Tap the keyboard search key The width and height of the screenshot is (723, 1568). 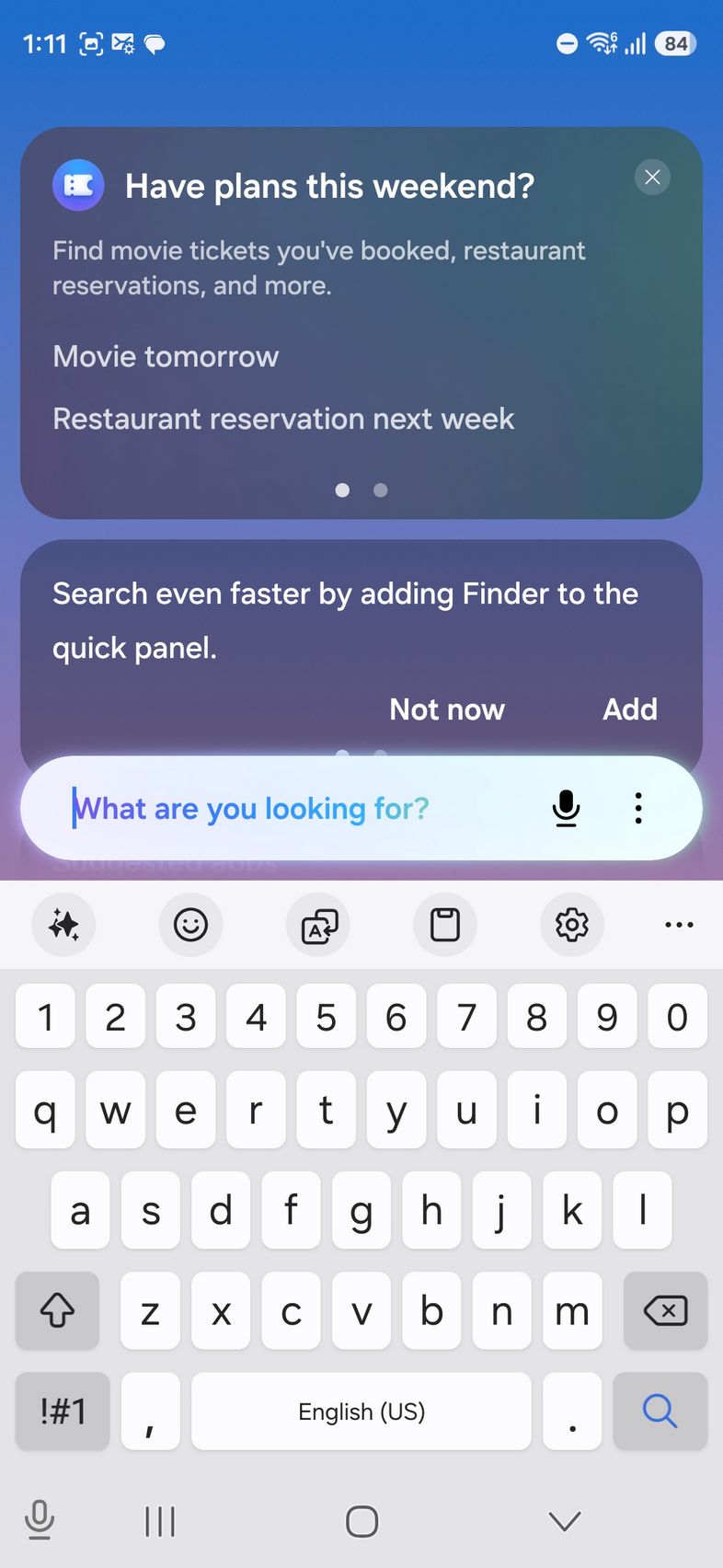click(x=660, y=1411)
